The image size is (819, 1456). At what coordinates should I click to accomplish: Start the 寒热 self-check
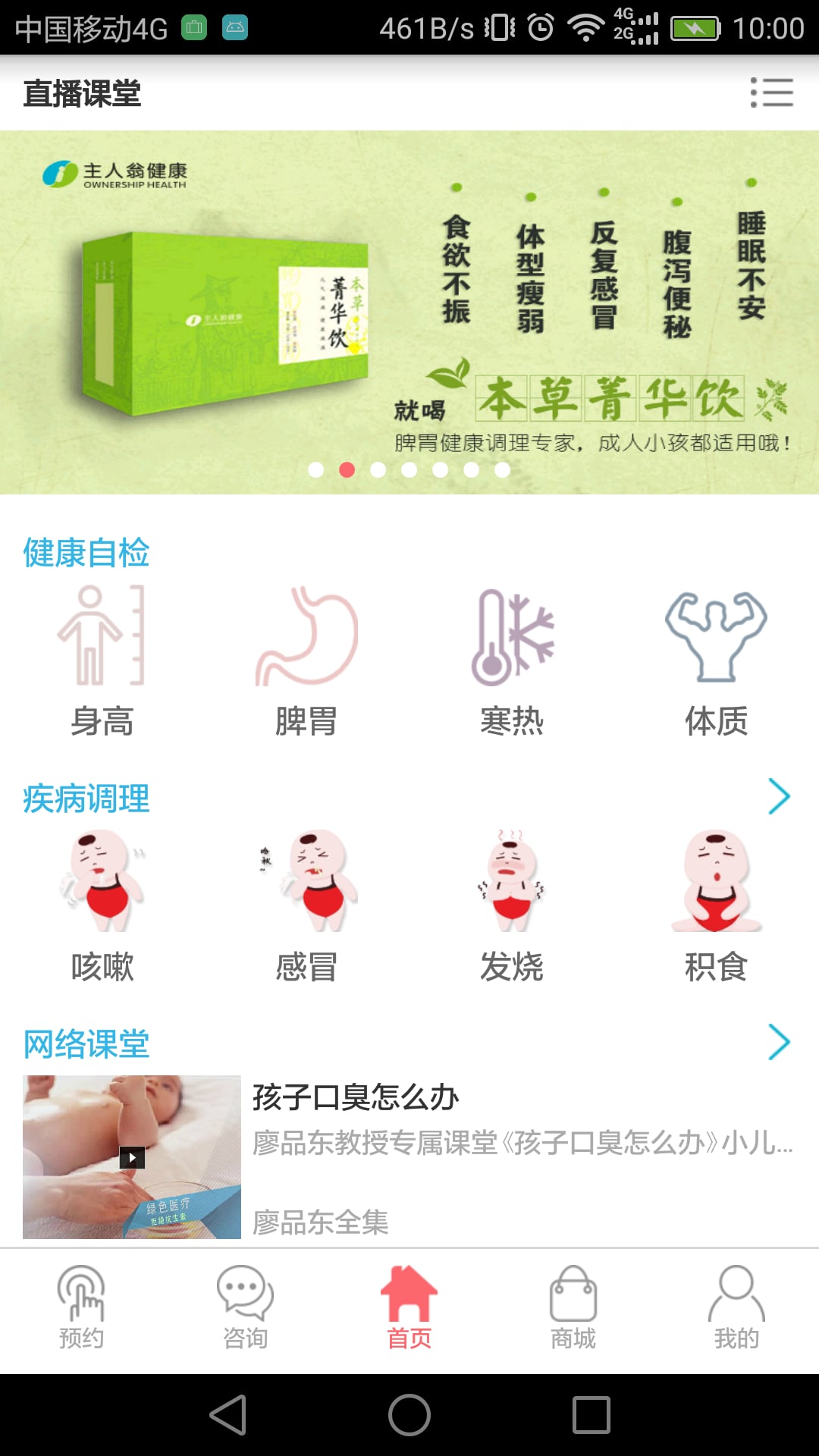[x=512, y=661]
